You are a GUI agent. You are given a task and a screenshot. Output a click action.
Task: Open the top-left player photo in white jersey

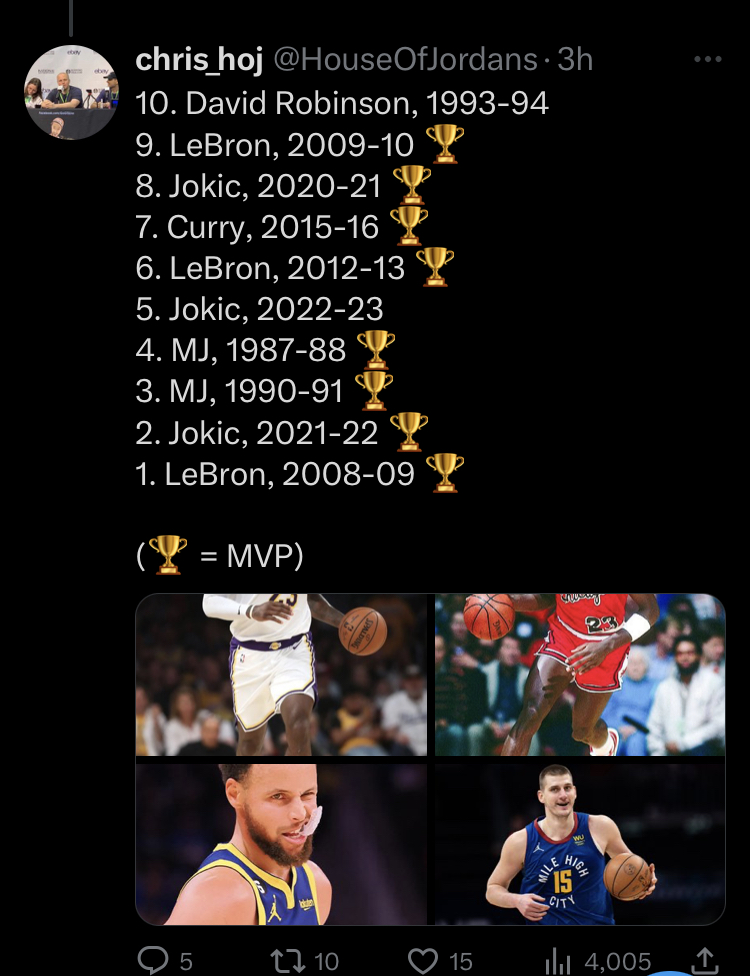click(x=282, y=675)
